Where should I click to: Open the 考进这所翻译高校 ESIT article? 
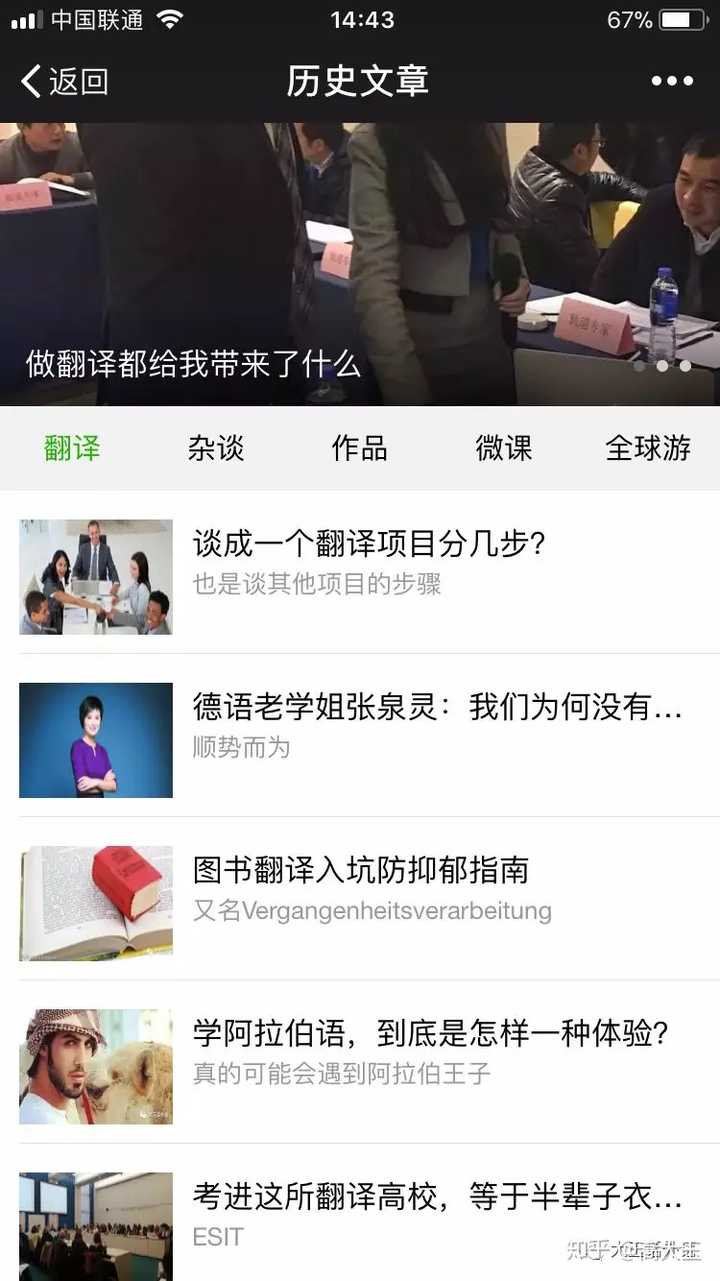(360, 1212)
